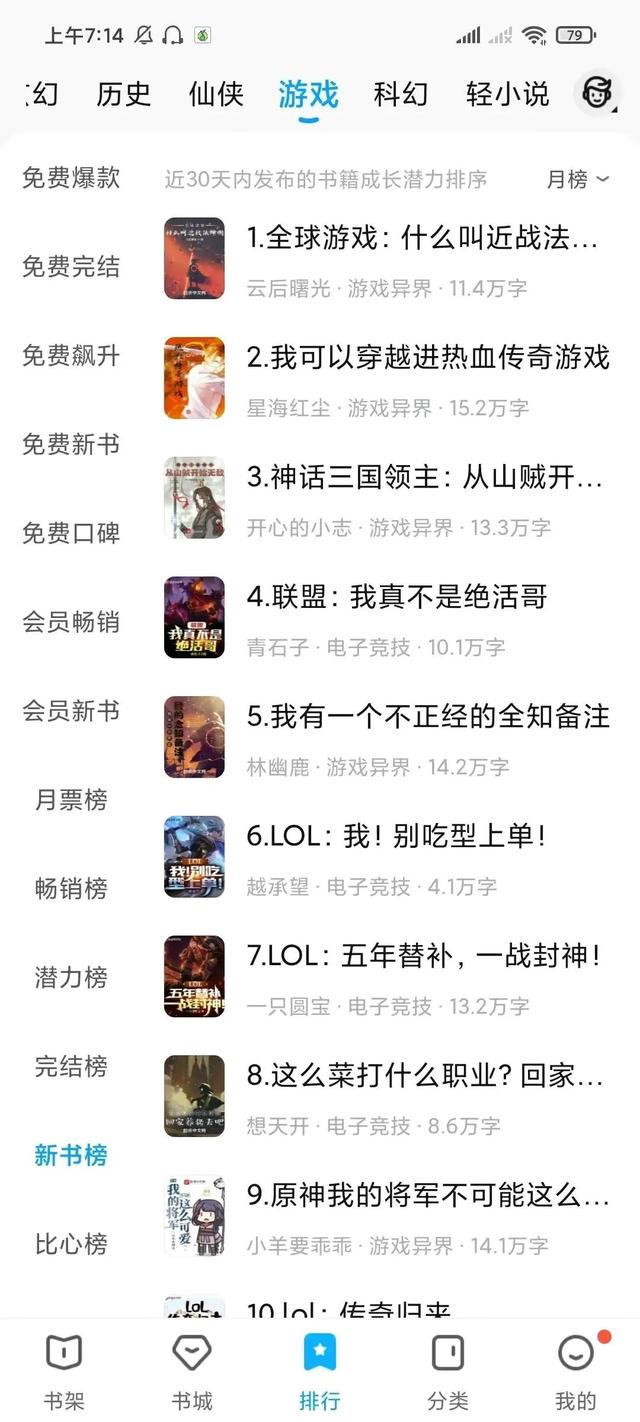Viewport: 640px width, 1422px height.
Task: Select the 免费爆款 ranking list
Action: coord(71,178)
